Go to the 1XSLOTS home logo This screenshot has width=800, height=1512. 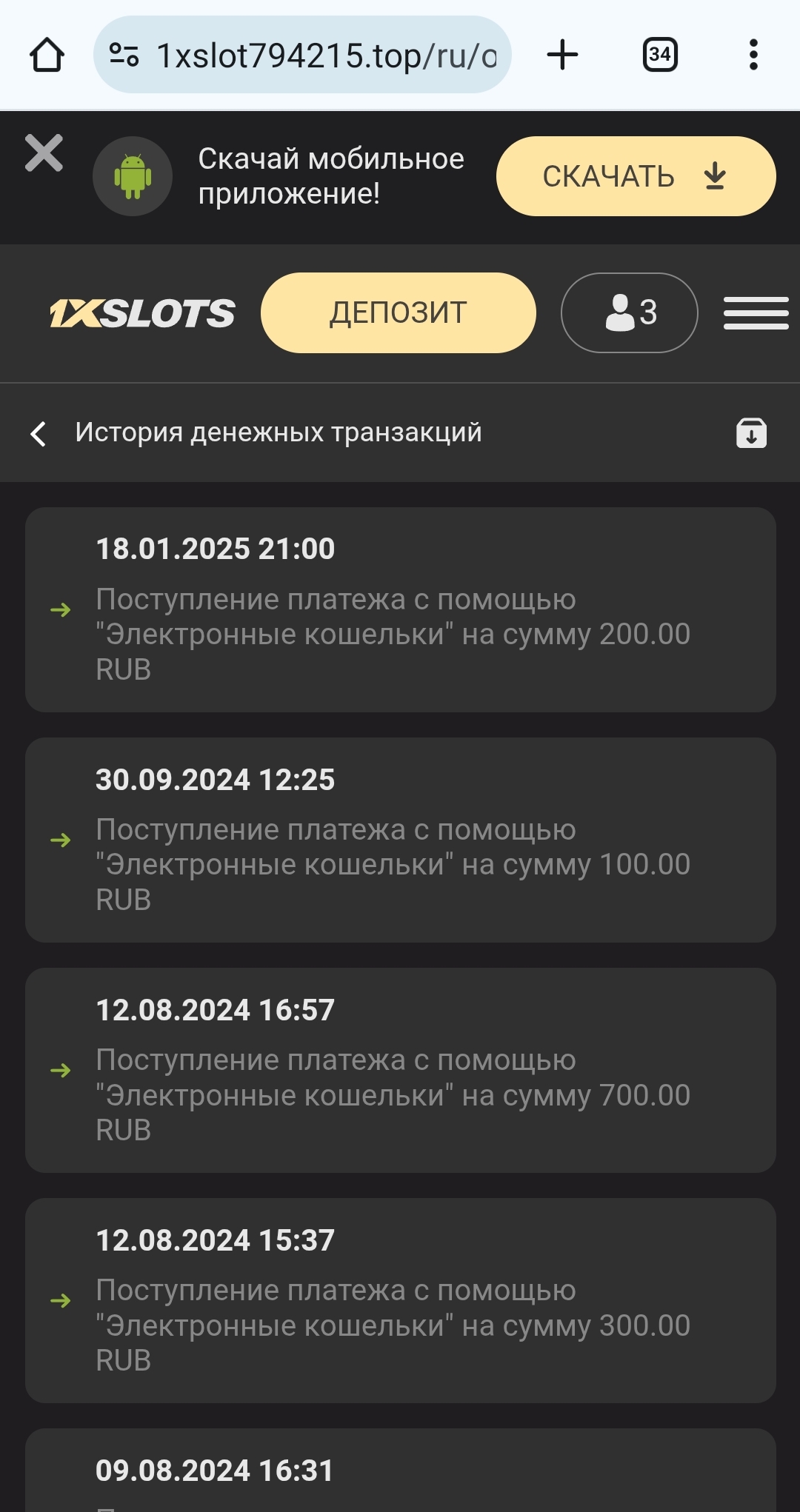[x=142, y=313]
